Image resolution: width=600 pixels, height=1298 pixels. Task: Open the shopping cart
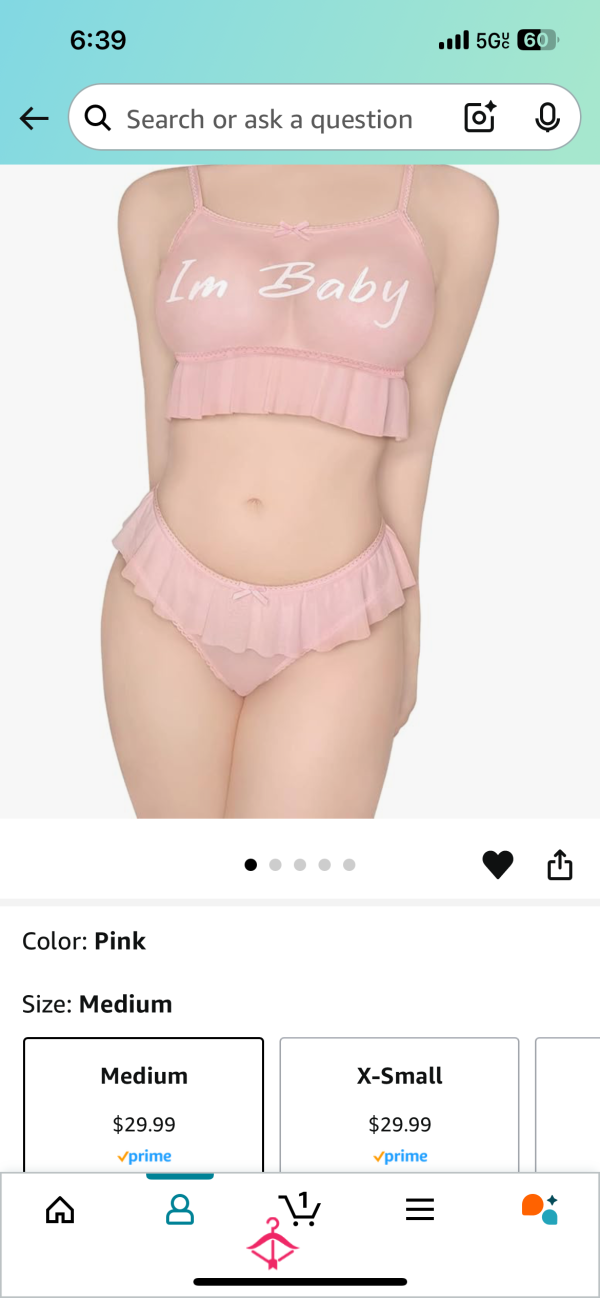tap(300, 1208)
